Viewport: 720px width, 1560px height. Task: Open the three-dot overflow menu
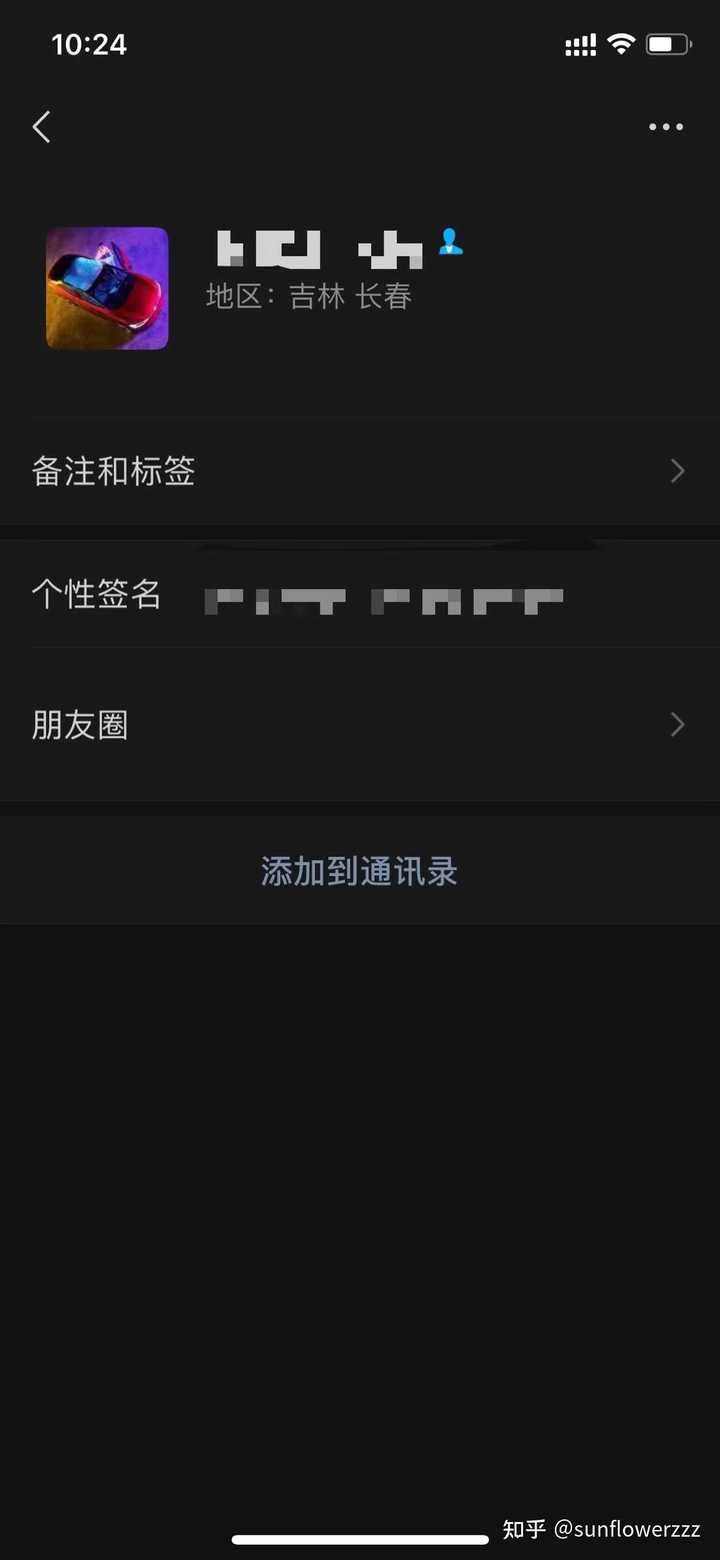[665, 127]
